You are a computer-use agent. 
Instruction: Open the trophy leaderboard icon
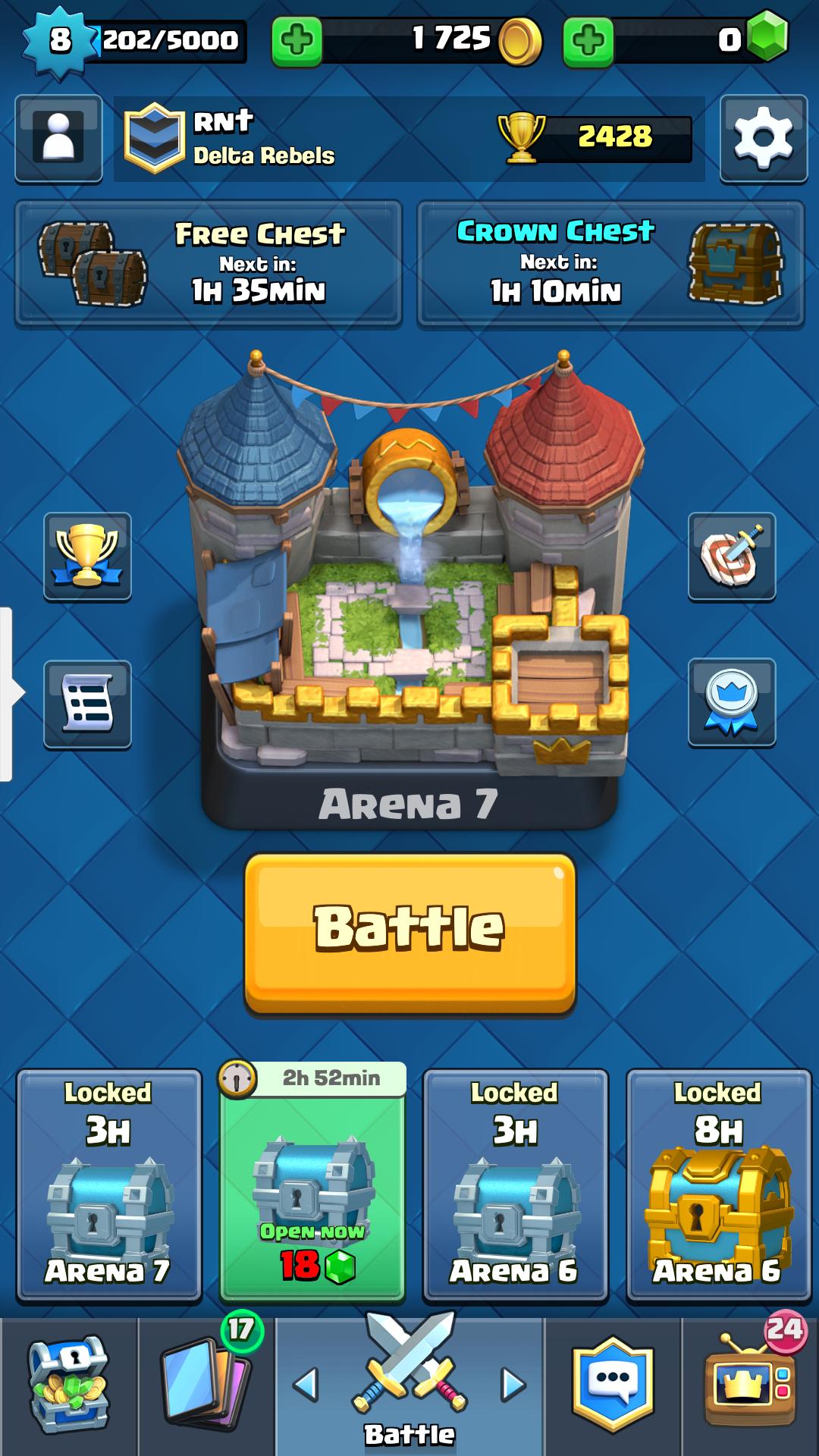(87, 557)
